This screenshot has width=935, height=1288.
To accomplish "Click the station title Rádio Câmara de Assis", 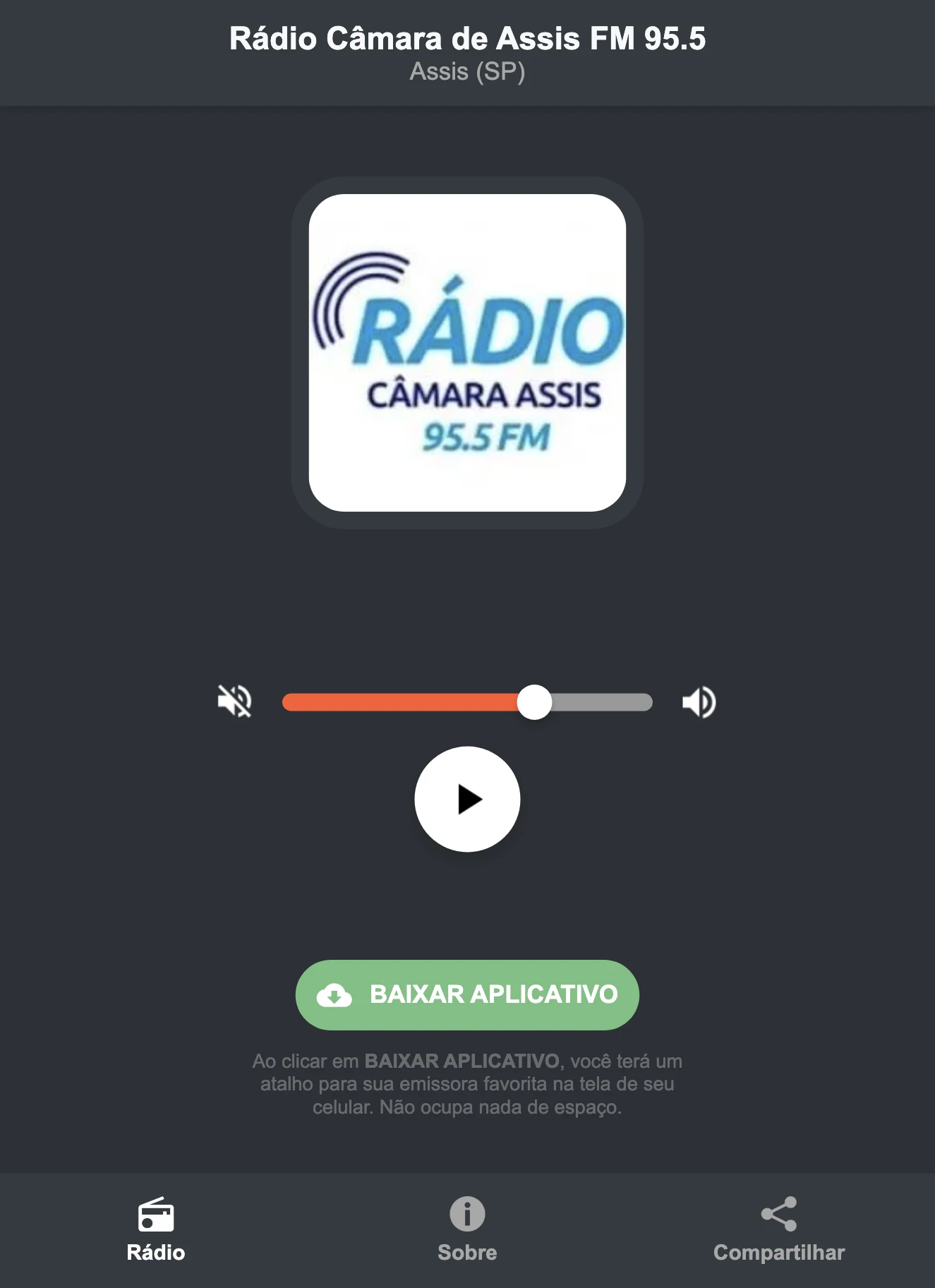I will (467, 40).
